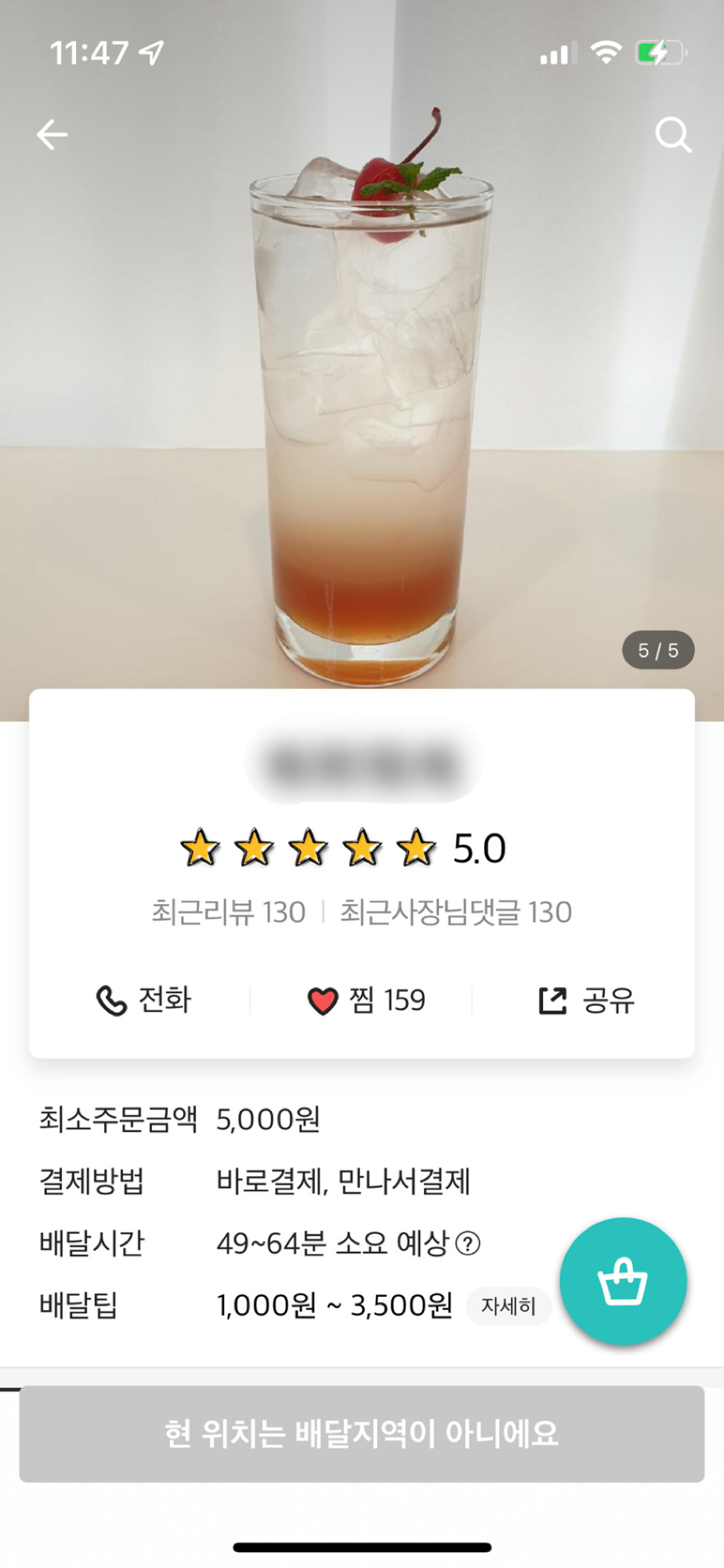The height and width of the screenshot is (1568, 724).
Task: Open recent reviews 최근리뷰 130
Action: point(228,913)
